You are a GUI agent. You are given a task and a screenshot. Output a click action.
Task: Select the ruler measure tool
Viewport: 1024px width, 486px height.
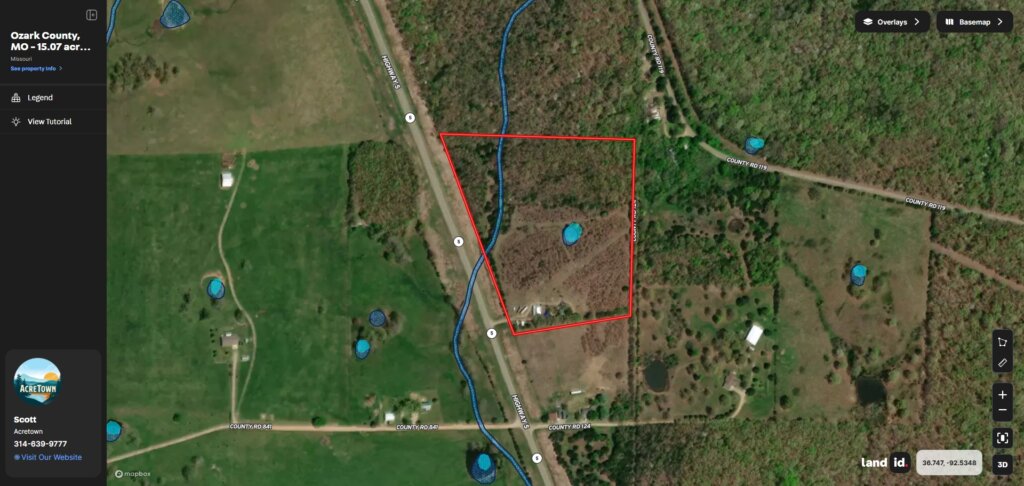click(1002, 362)
